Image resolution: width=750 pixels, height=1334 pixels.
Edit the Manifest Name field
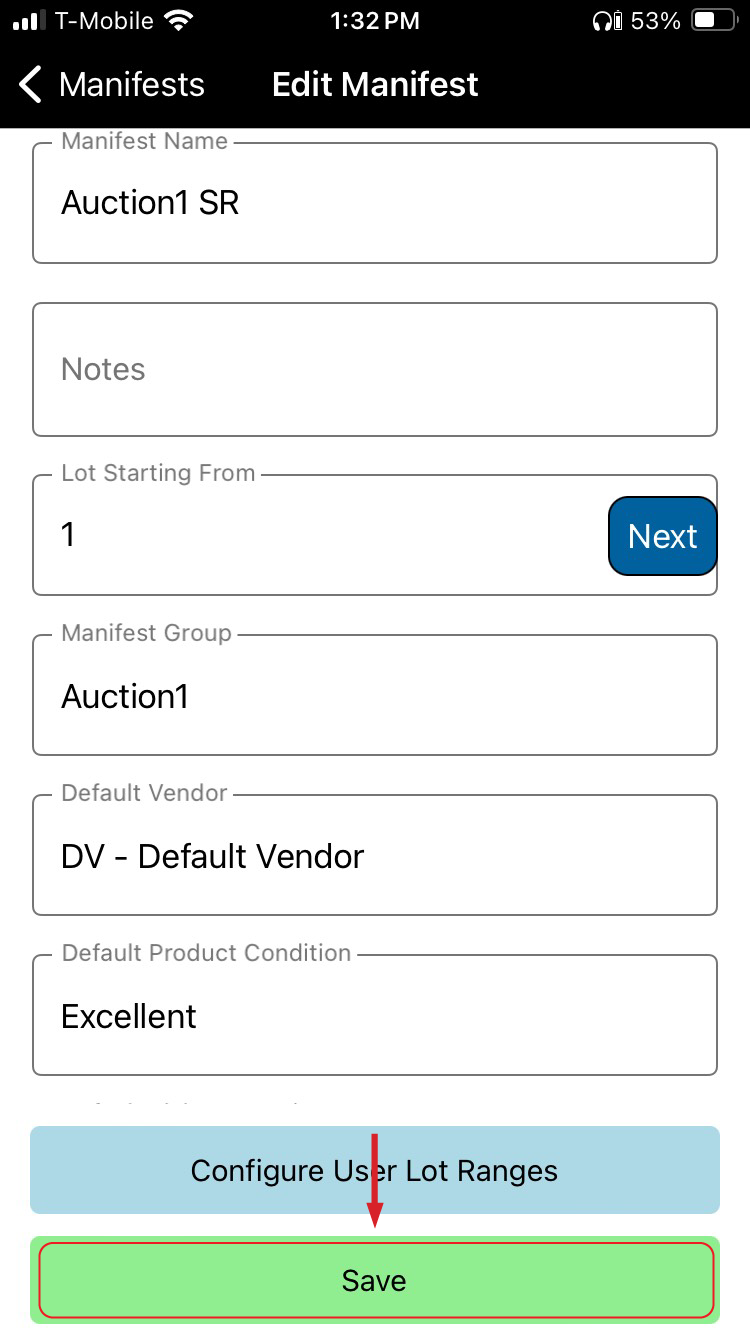point(374,204)
